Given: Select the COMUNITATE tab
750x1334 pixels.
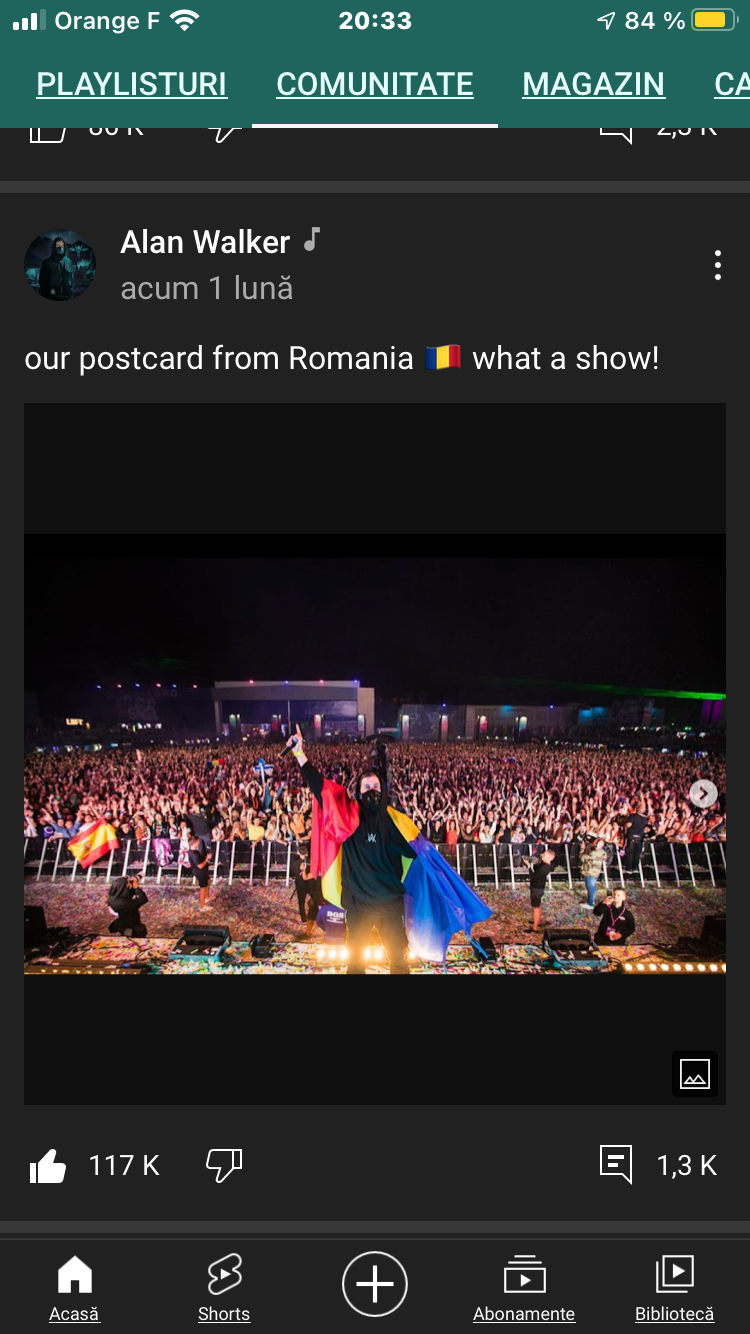Looking at the screenshot, I should coord(375,85).
